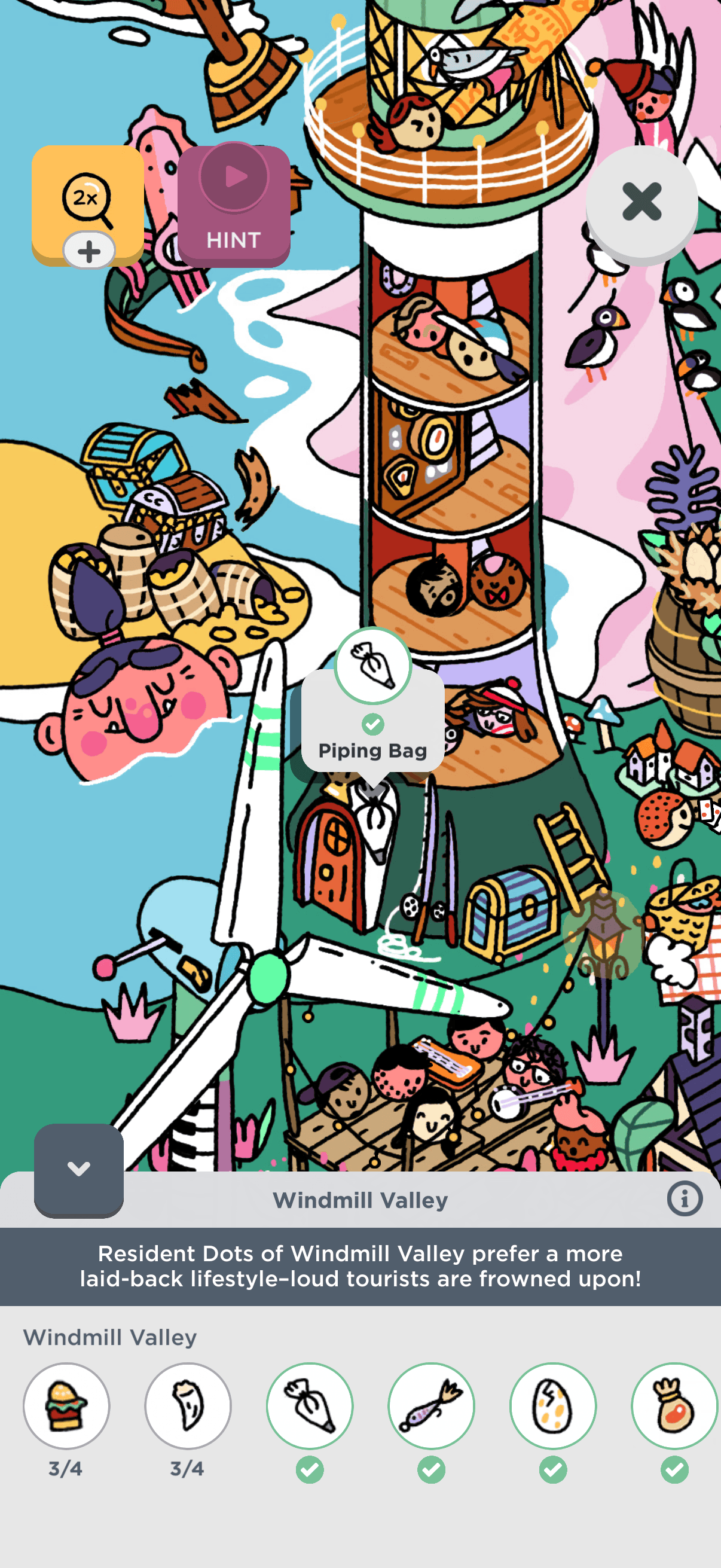This screenshot has width=721, height=1568.
Task: Collapse the item panel with the down chevron
Action: pos(78,1169)
